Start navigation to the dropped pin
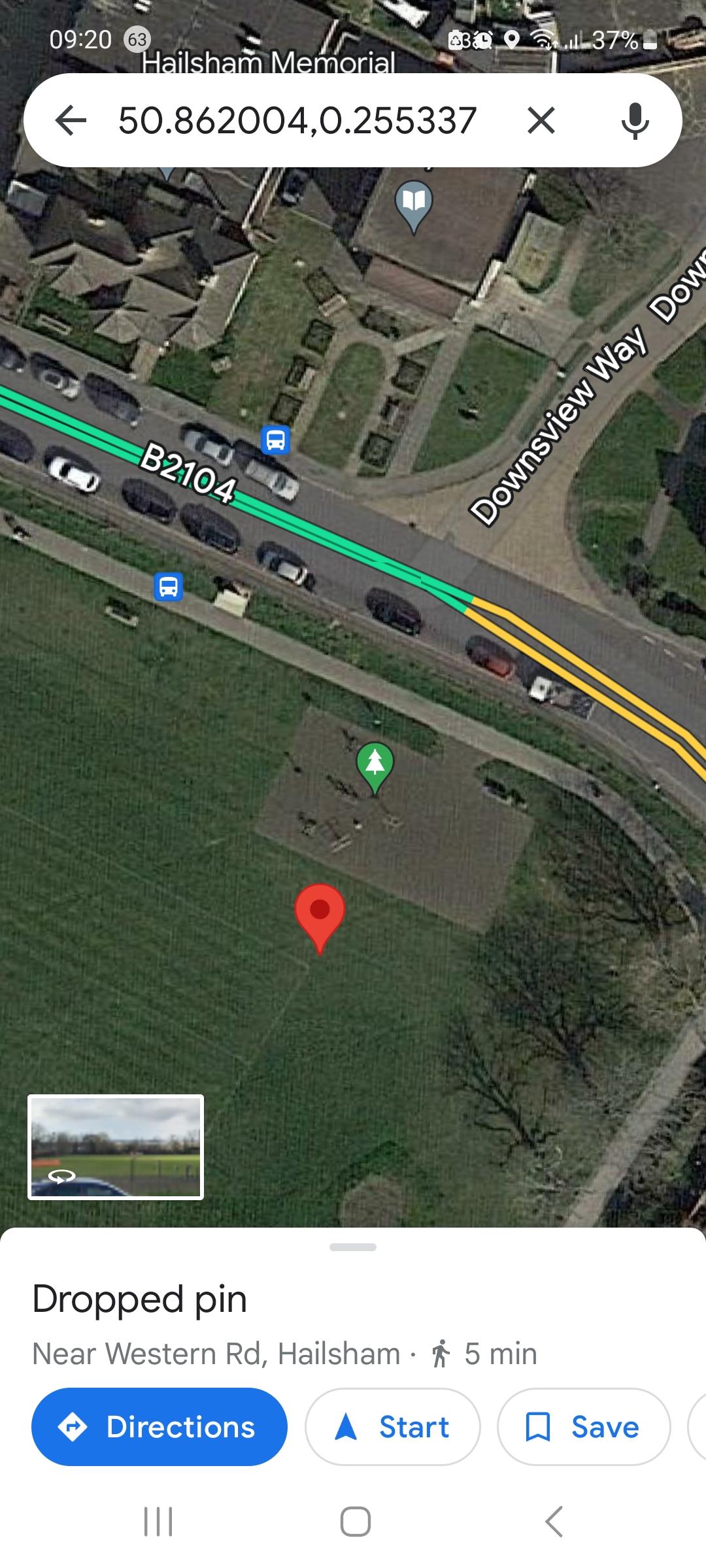This screenshot has width=706, height=1568. 392,1428
